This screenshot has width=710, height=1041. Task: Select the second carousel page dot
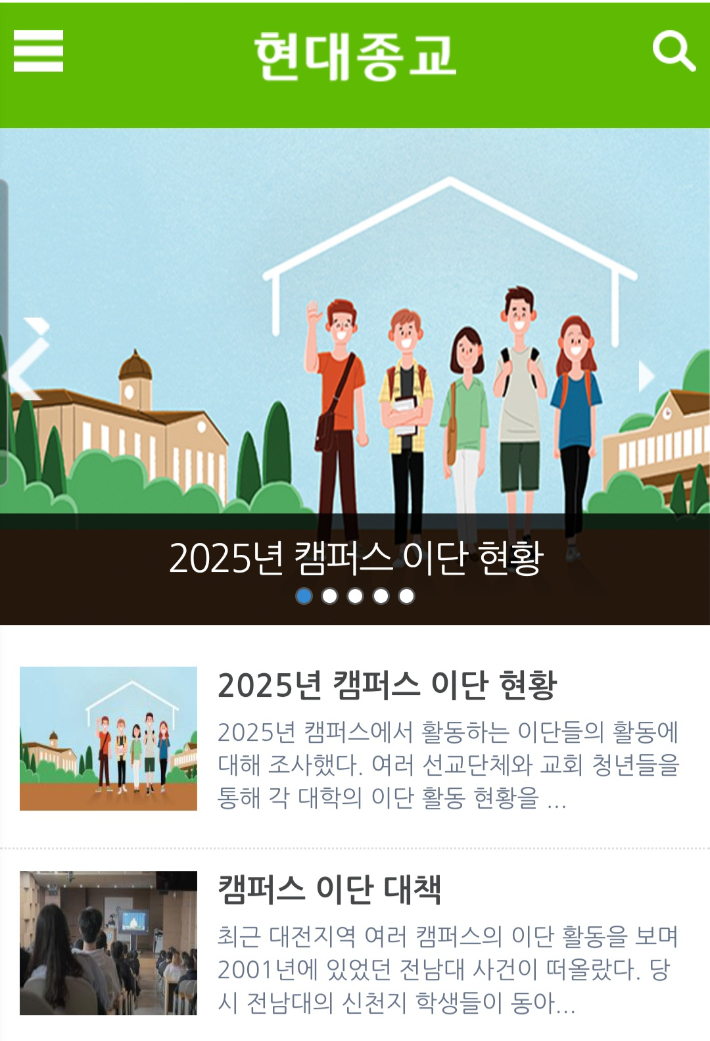(x=330, y=597)
